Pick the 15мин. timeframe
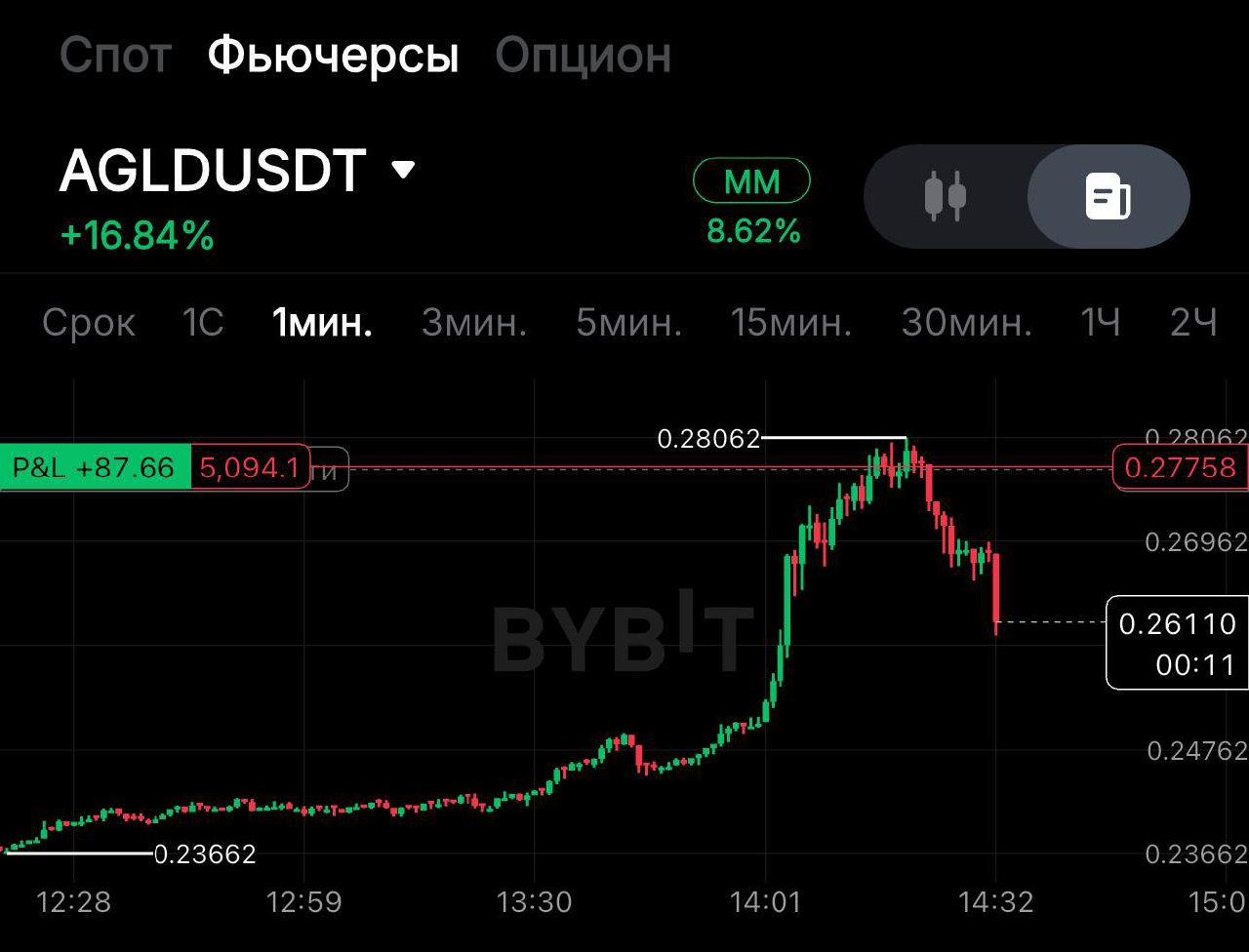Screen dimensions: 1249x952 point(790,322)
